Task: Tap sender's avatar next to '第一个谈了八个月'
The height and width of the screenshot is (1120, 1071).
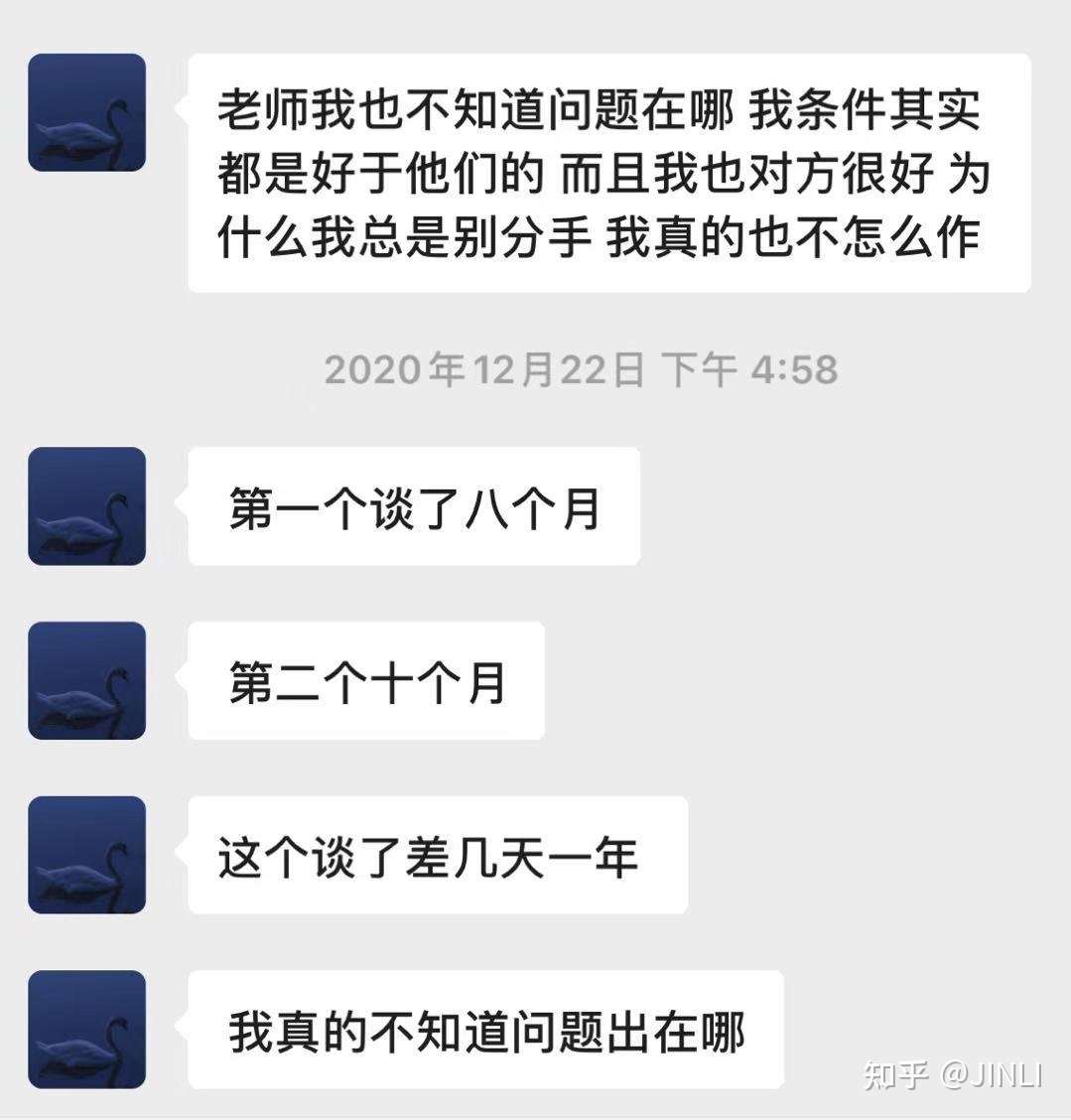Action: (x=87, y=506)
